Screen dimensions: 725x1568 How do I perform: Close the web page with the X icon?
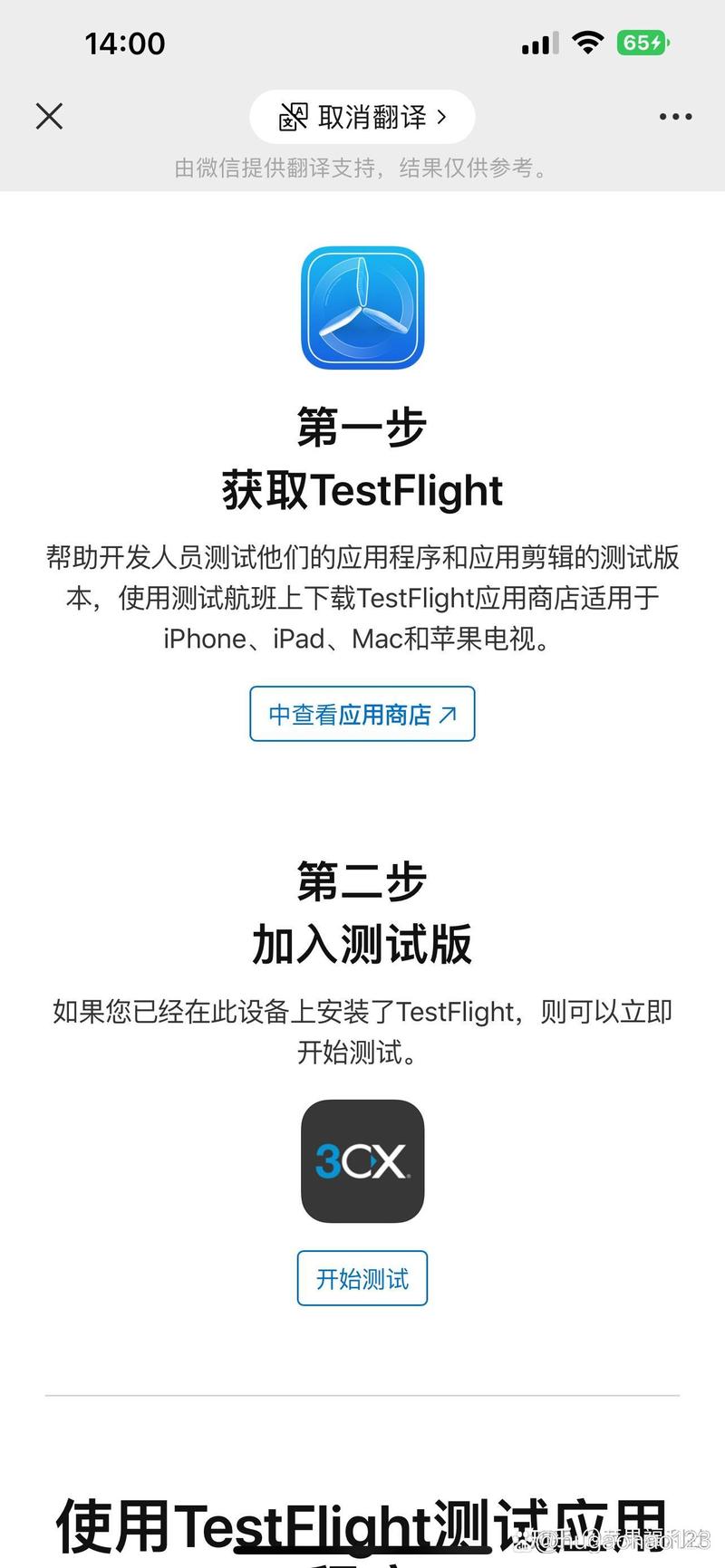(49, 116)
